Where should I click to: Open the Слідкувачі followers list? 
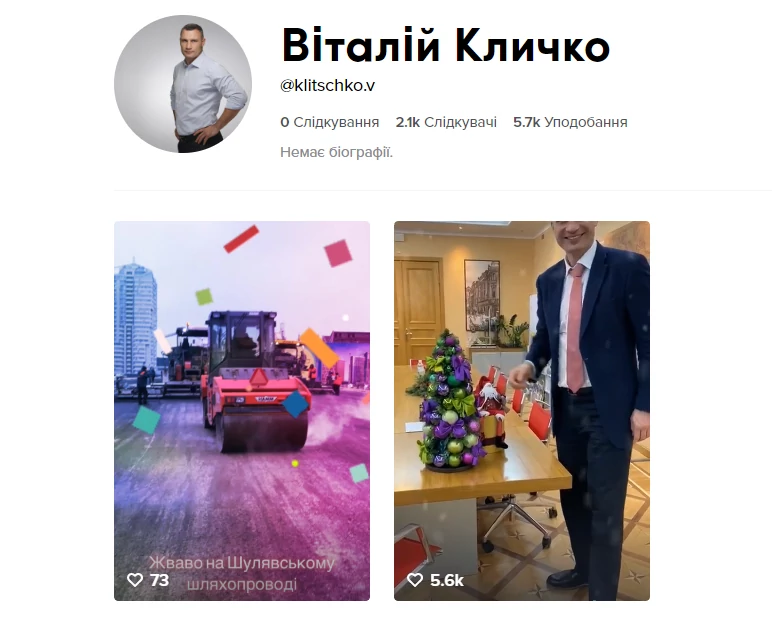pyautogui.click(x=446, y=122)
